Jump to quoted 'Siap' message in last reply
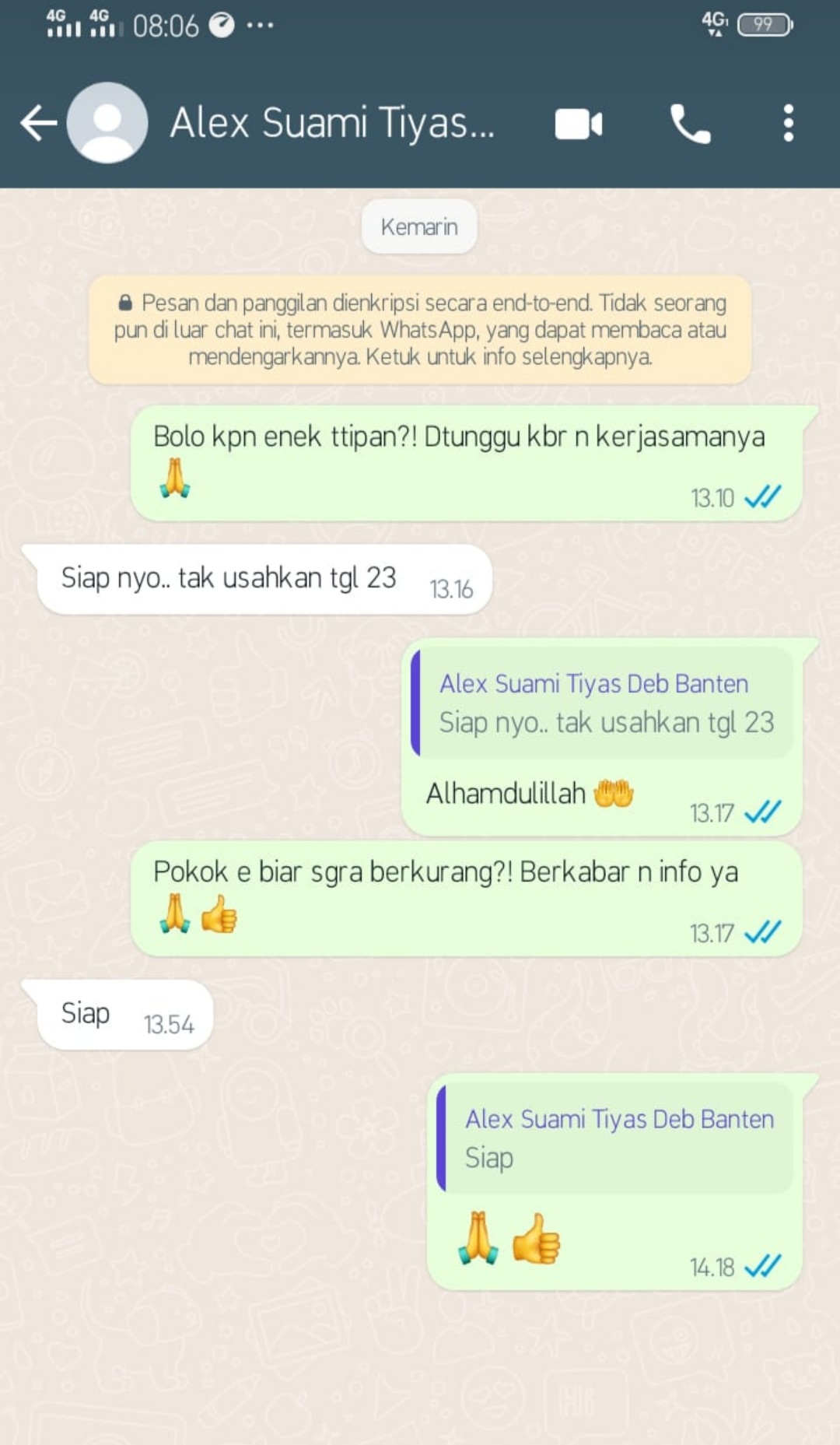Image resolution: width=840 pixels, height=1445 pixels. point(615,1138)
